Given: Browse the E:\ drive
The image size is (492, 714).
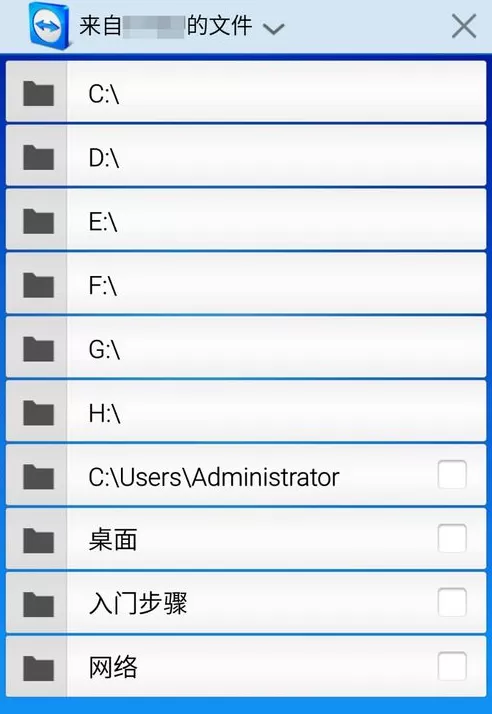Looking at the screenshot, I should [246, 219].
